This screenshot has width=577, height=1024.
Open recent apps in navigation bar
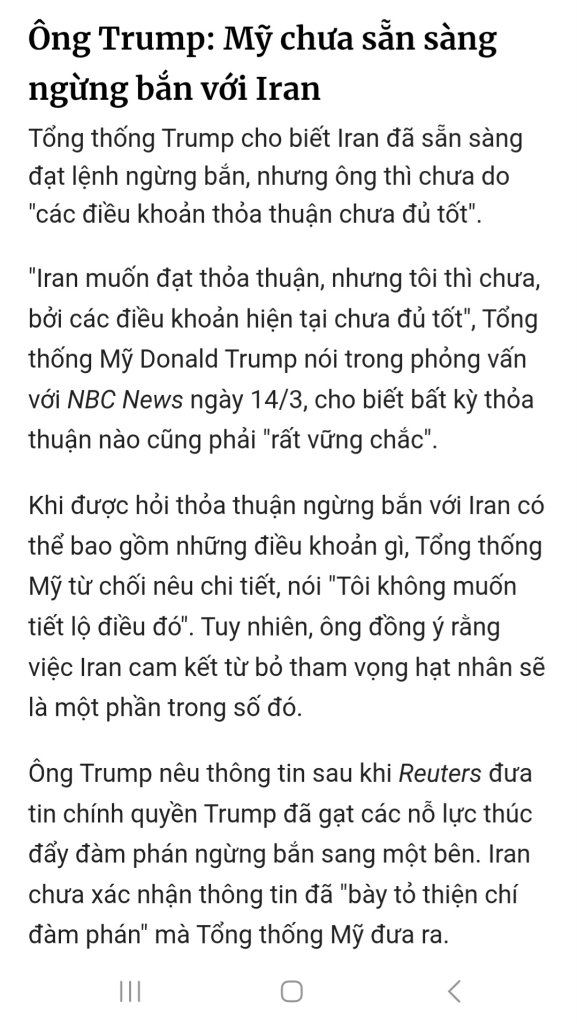point(131,991)
